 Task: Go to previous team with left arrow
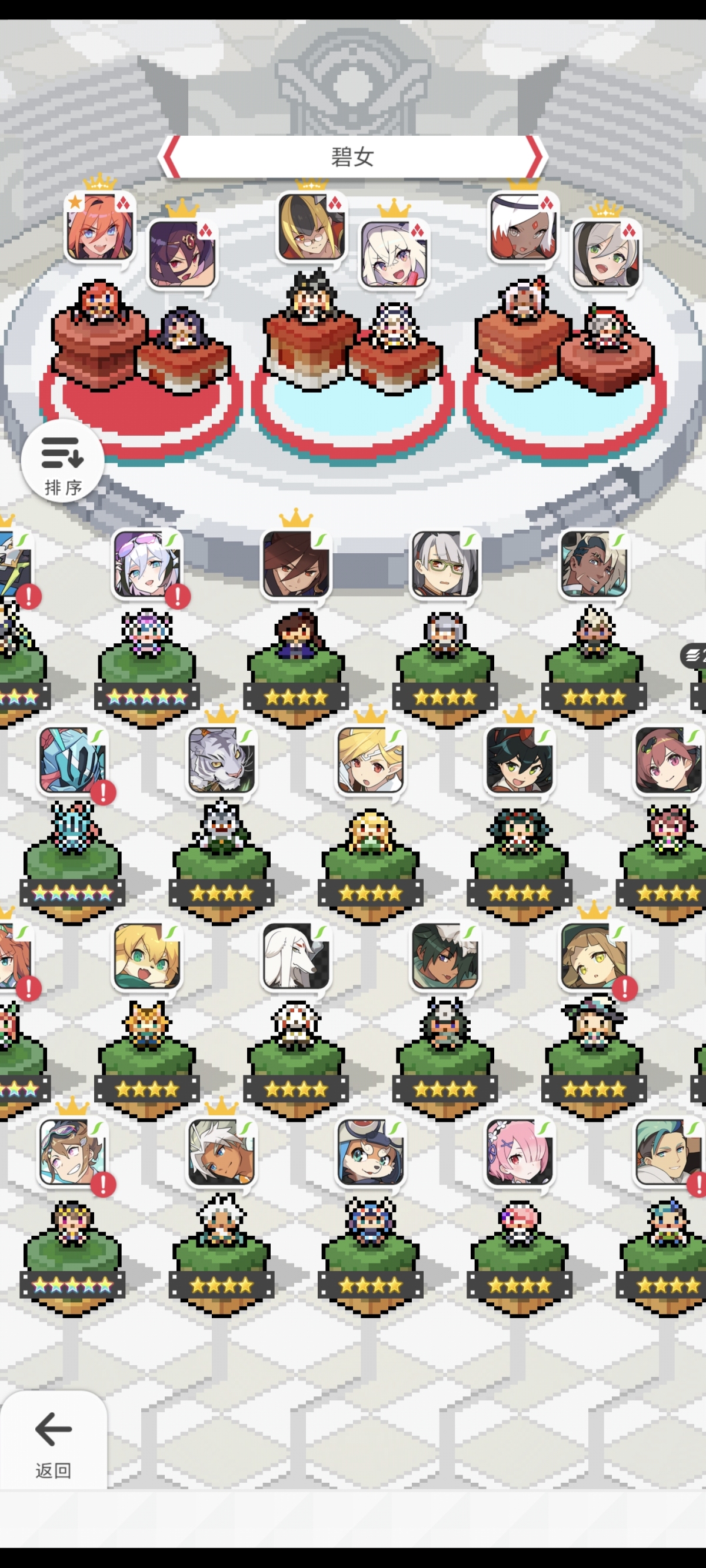[x=172, y=156]
